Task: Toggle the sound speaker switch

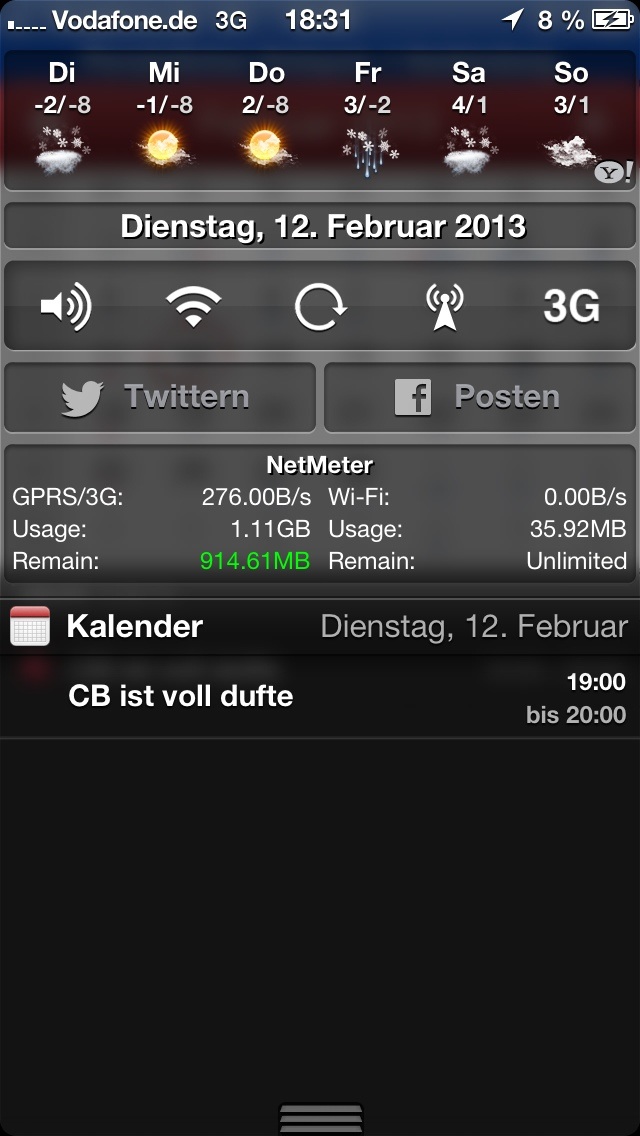Action: pos(66,306)
